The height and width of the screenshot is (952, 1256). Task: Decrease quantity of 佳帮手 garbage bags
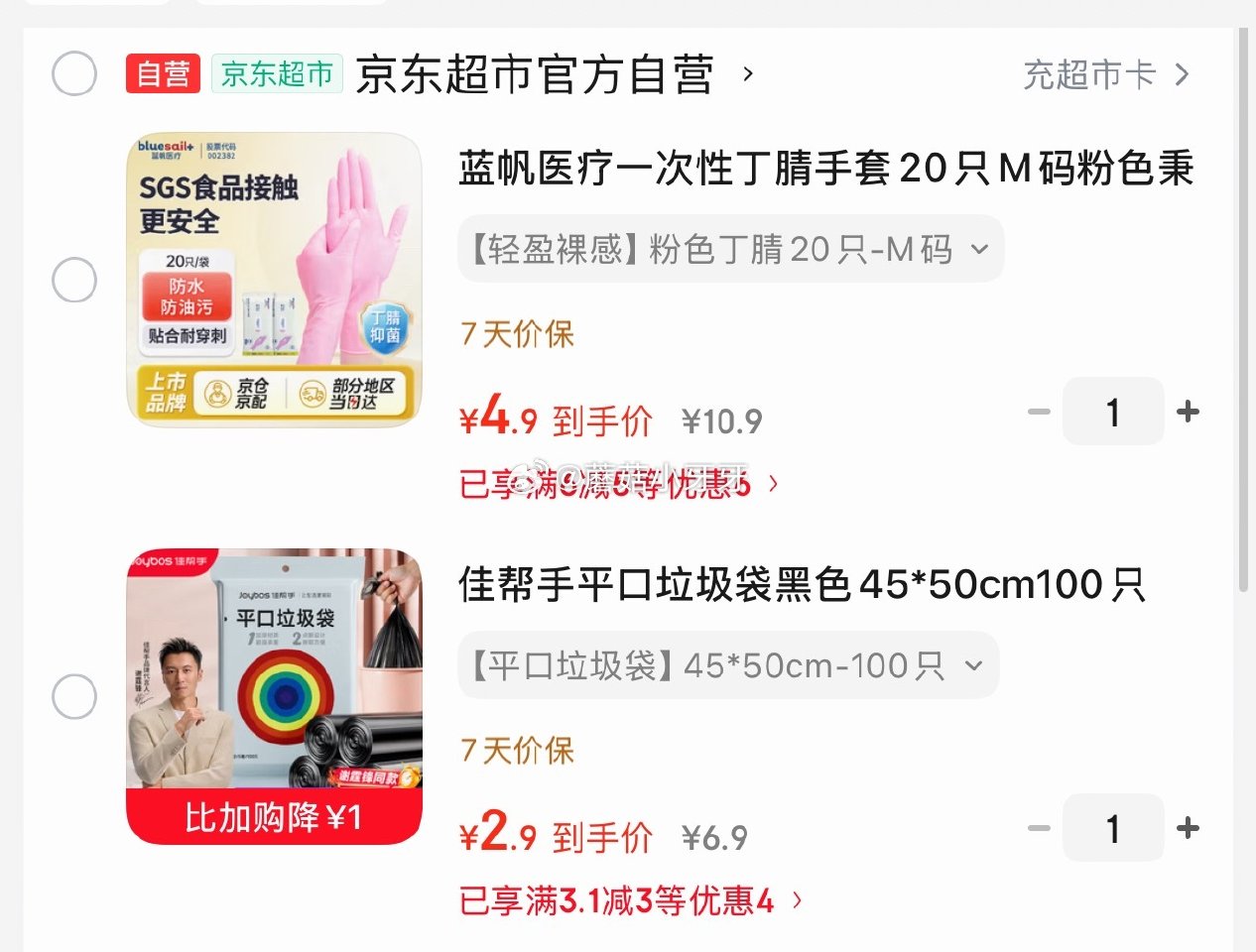(x=1039, y=828)
